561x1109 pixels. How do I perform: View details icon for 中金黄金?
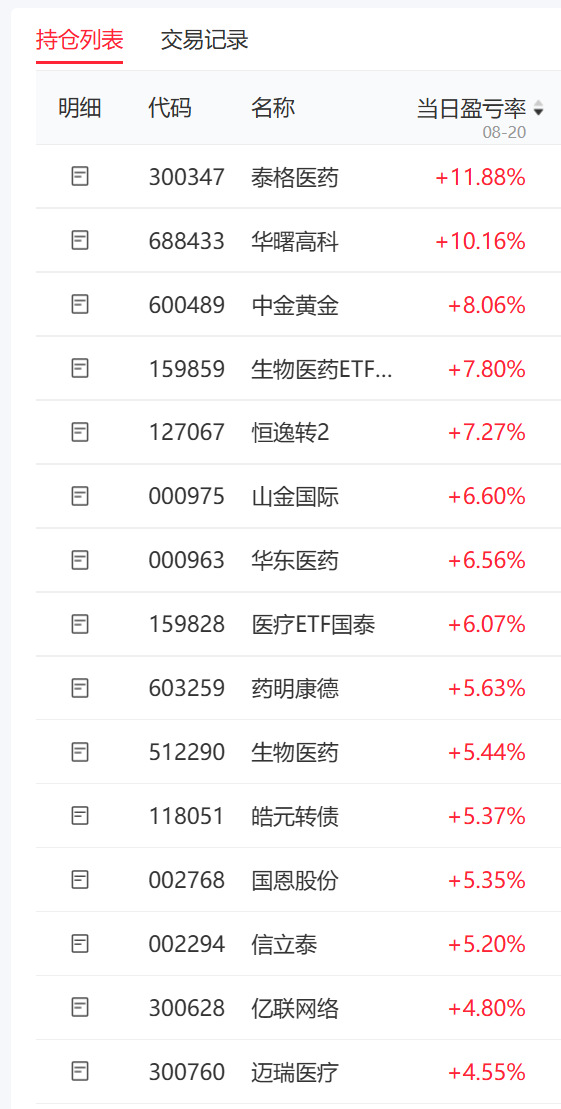[81, 304]
